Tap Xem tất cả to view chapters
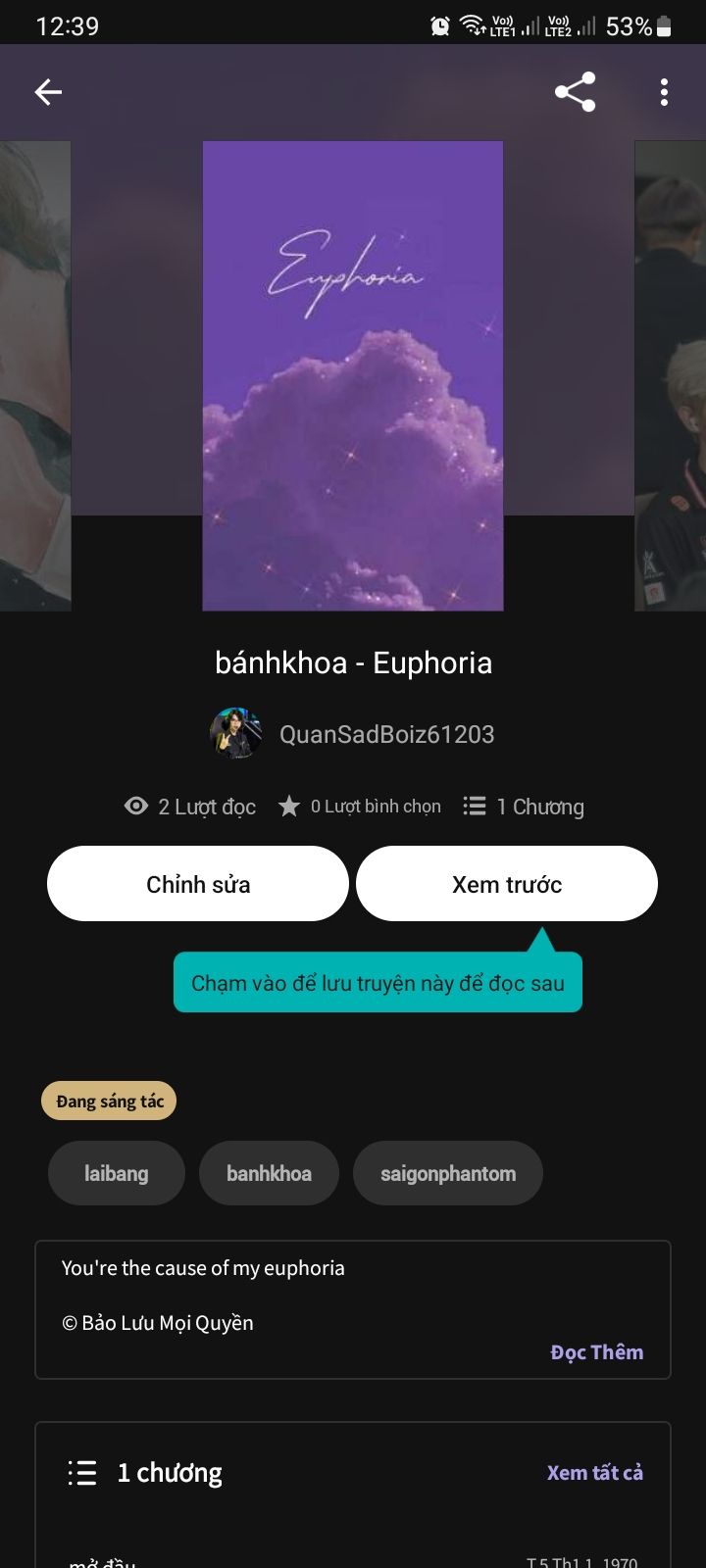The image size is (706, 1568). click(594, 1473)
